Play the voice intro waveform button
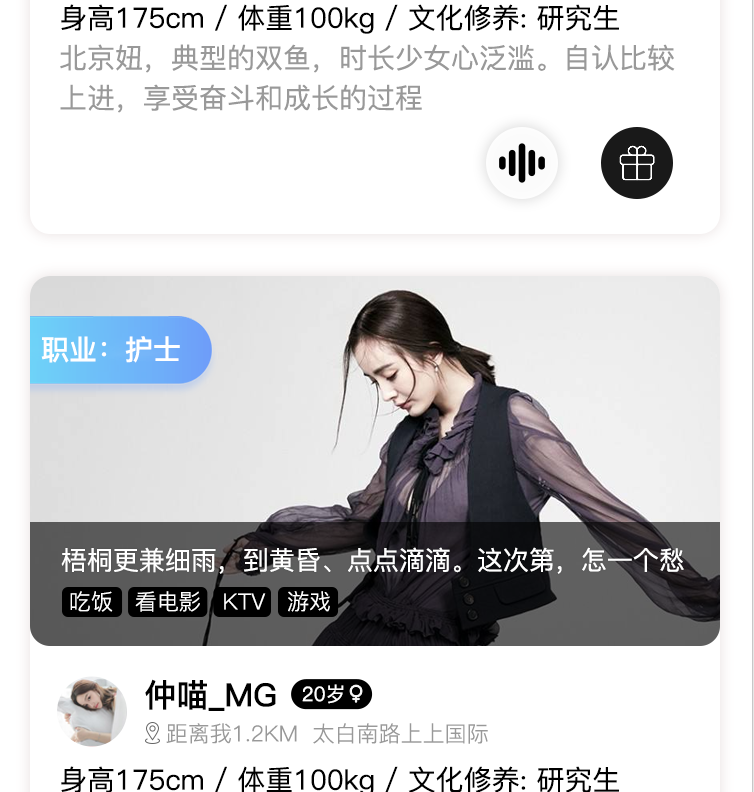754x792 pixels. 521,163
